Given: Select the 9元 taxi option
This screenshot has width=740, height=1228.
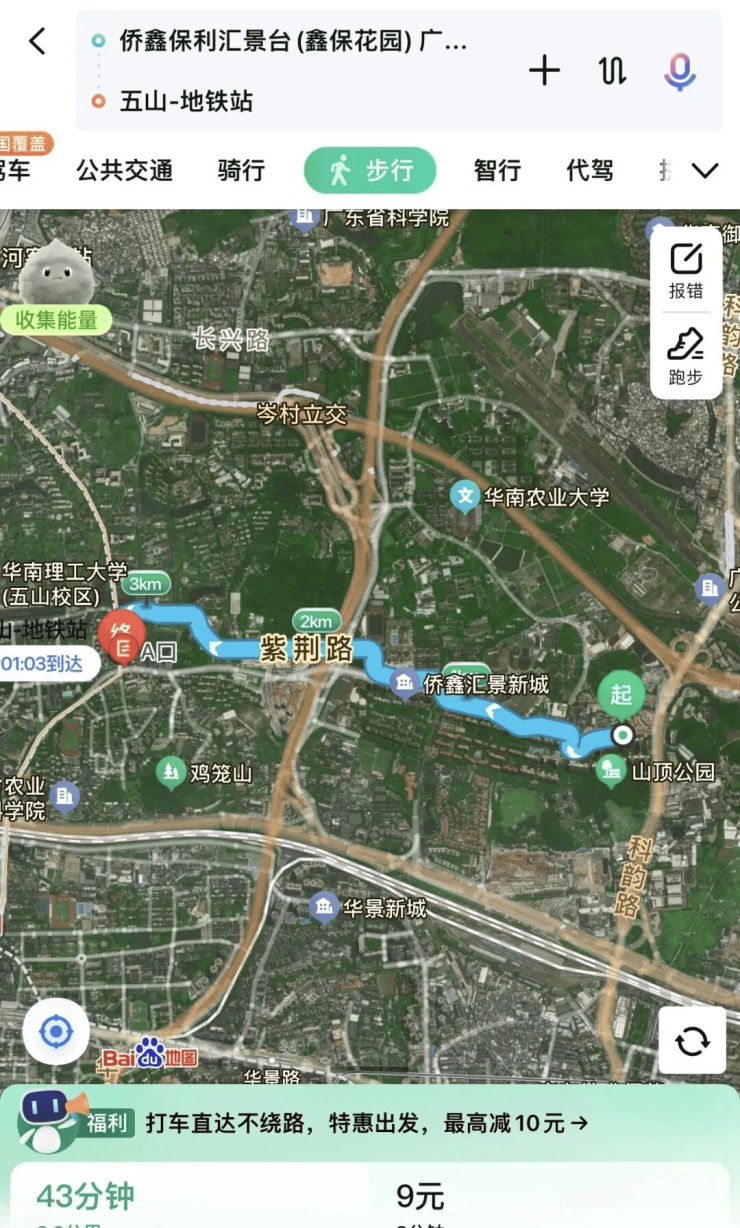Looking at the screenshot, I should pyautogui.click(x=420, y=1196).
